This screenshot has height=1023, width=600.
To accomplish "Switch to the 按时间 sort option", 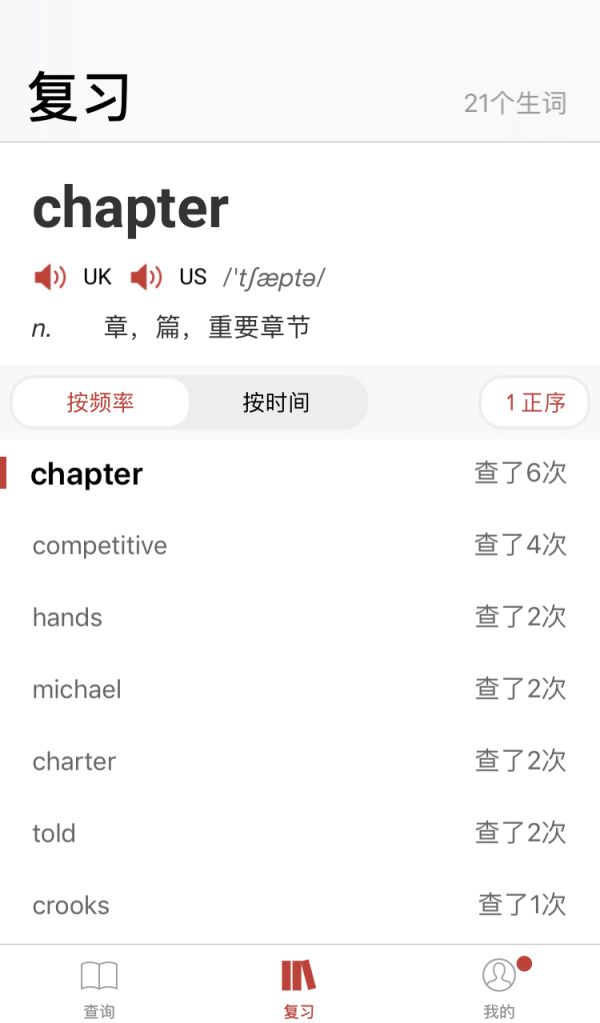I will point(276,402).
